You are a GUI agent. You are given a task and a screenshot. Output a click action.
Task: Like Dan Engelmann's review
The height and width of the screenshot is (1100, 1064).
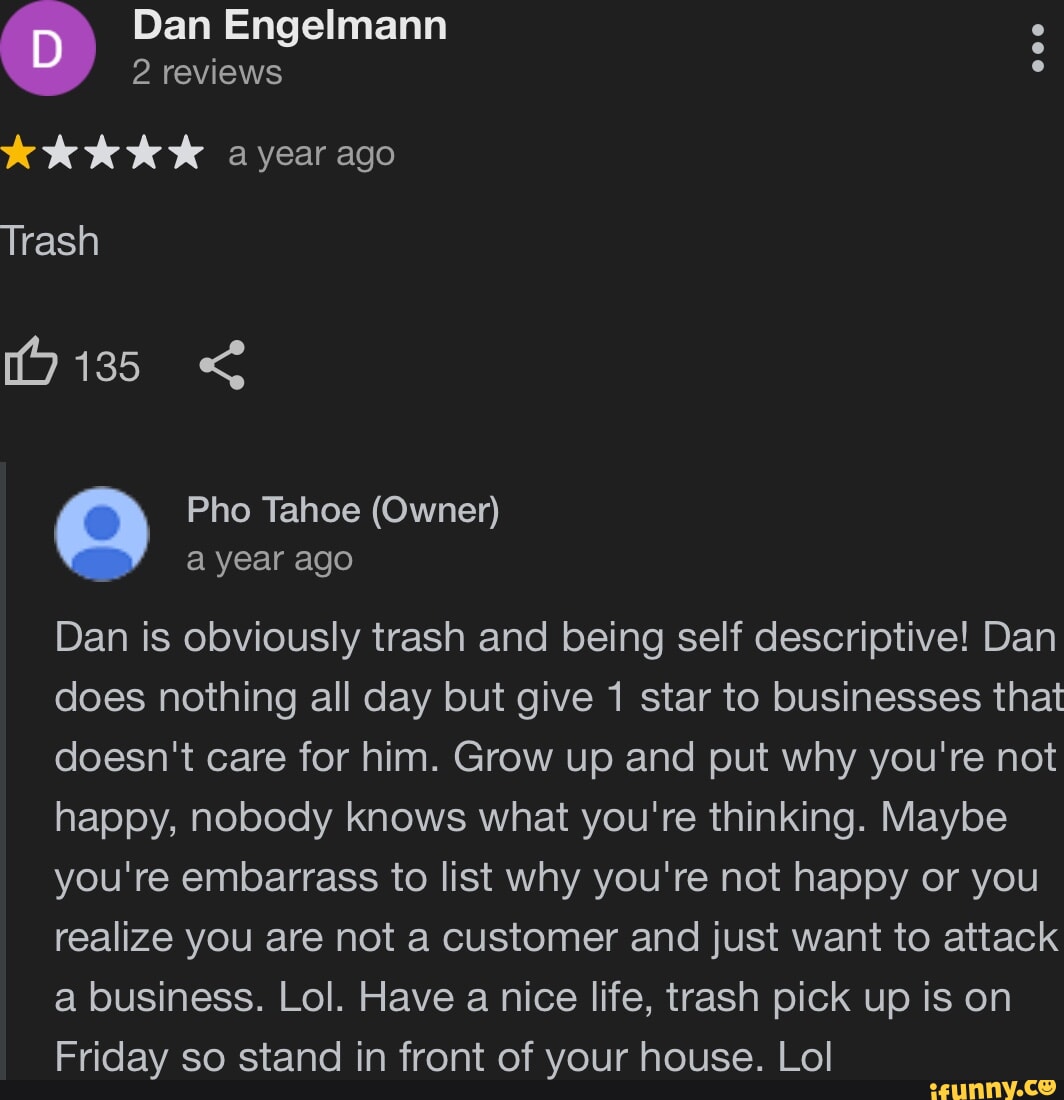tap(29, 364)
